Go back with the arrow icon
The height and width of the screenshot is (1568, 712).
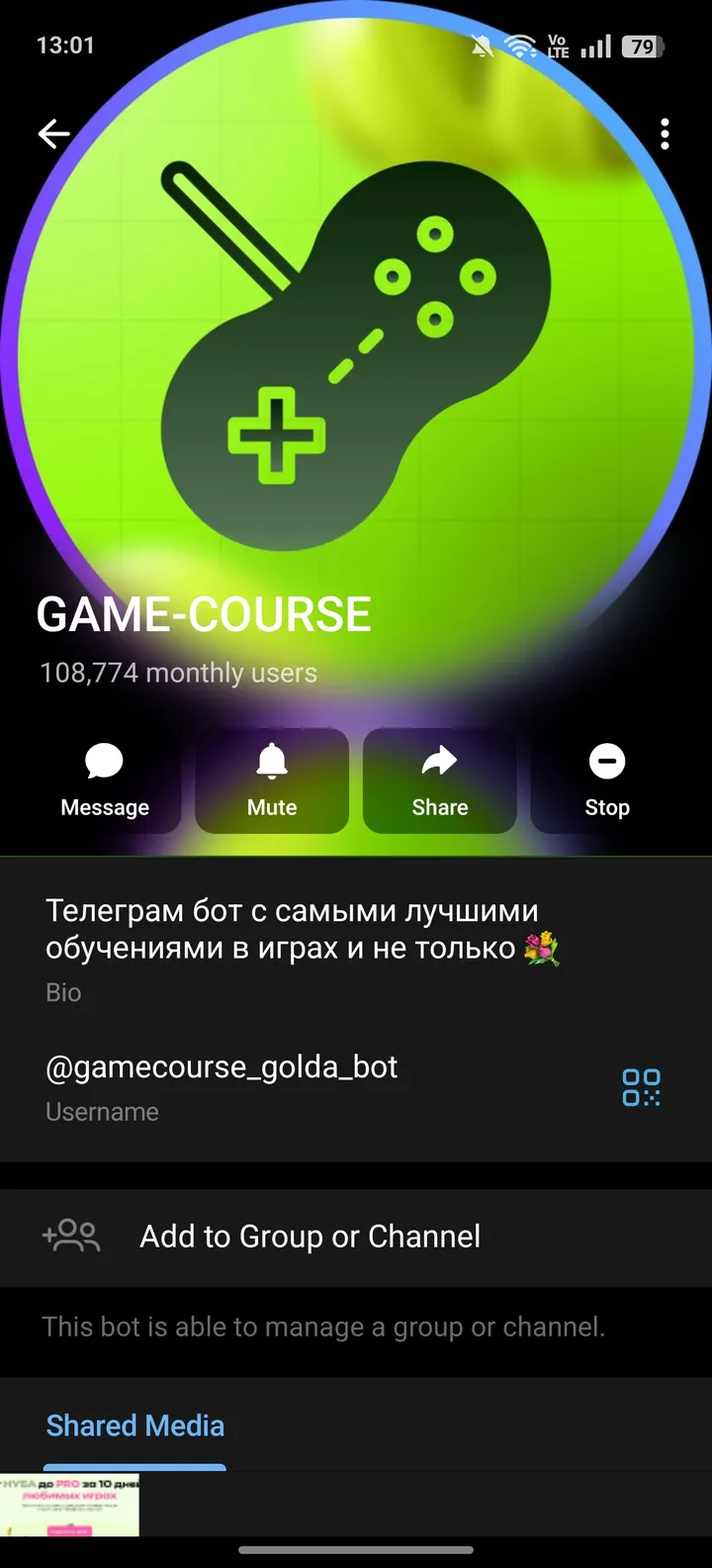(x=54, y=134)
